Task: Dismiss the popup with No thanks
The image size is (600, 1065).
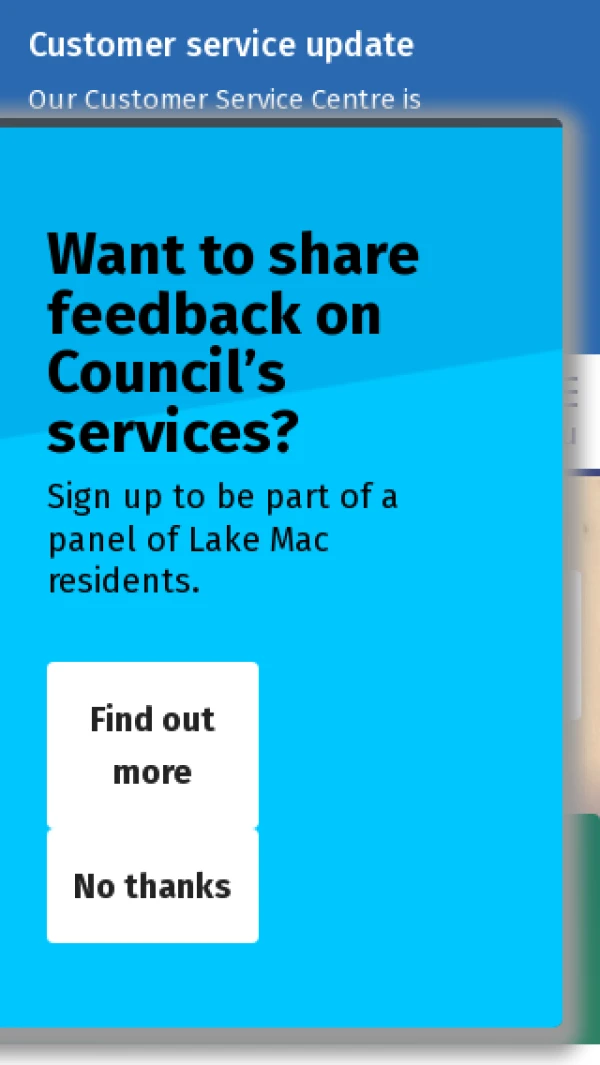Action: tap(152, 886)
